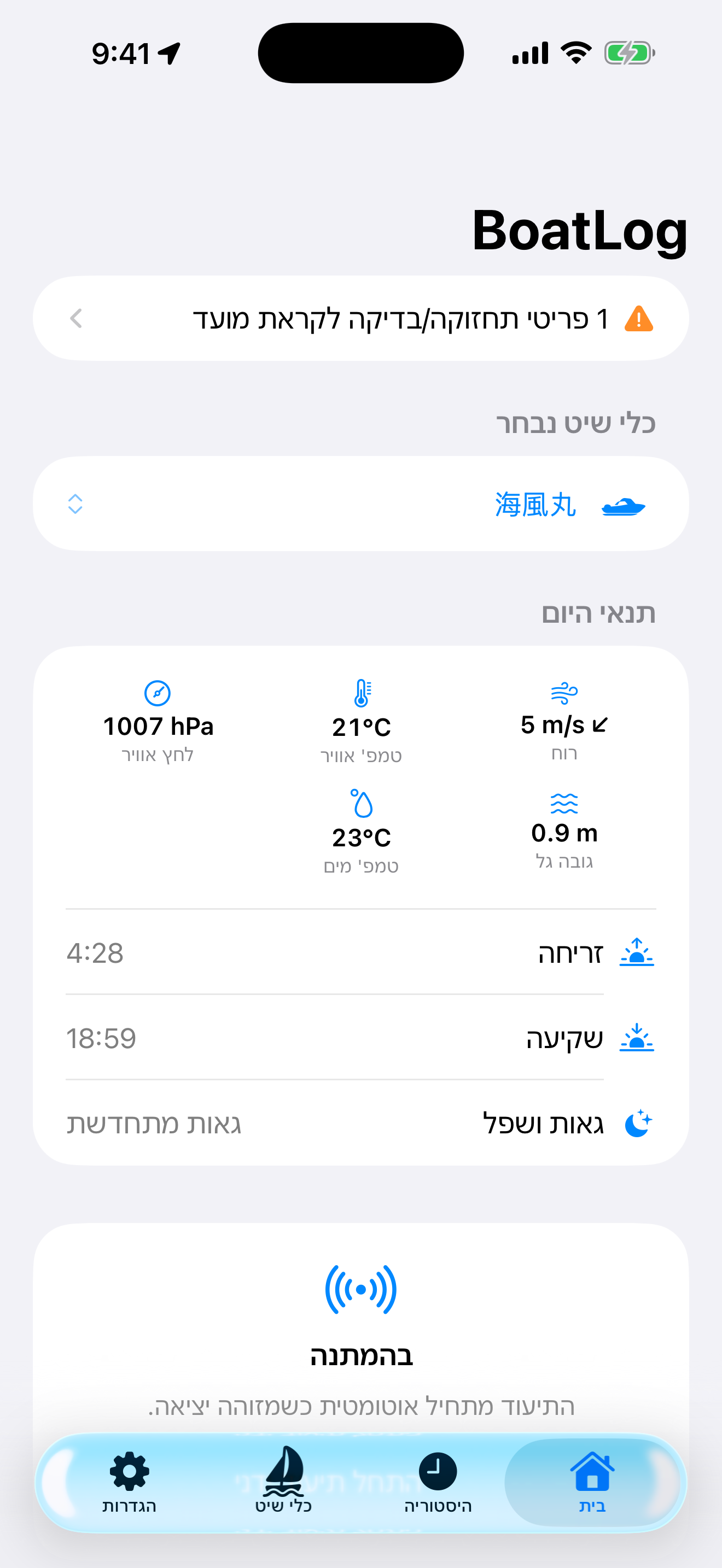Viewport: 722px width, 1568px height.
Task: Select the בית home tab
Action: (x=592, y=1483)
